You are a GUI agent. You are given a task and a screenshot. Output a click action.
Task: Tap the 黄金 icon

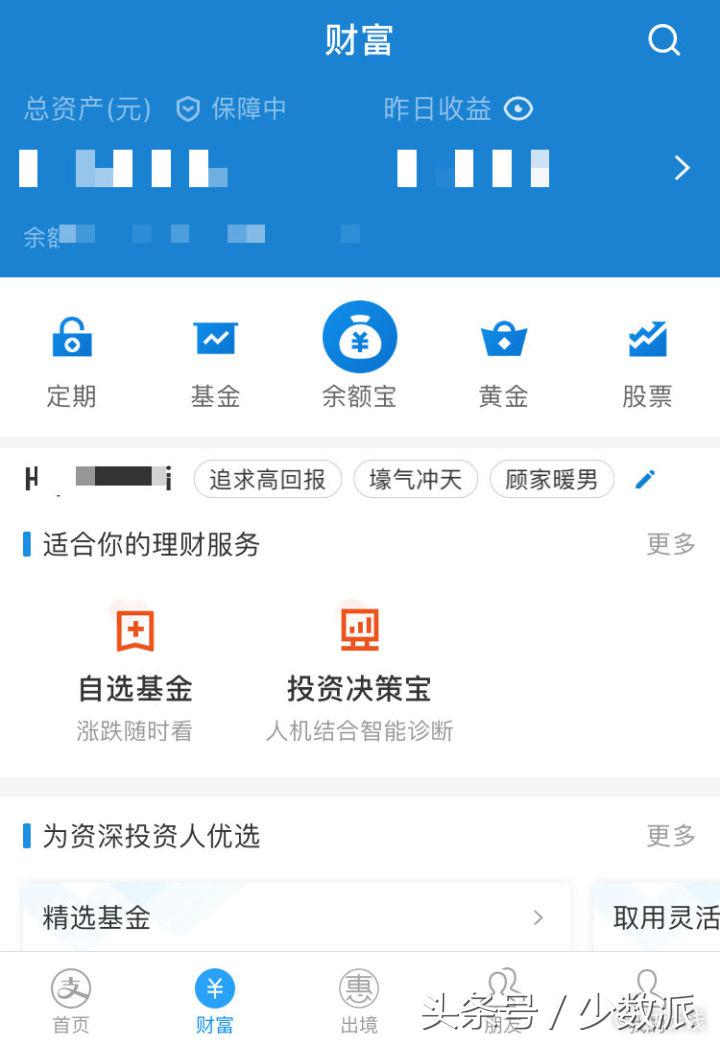tap(502, 357)
